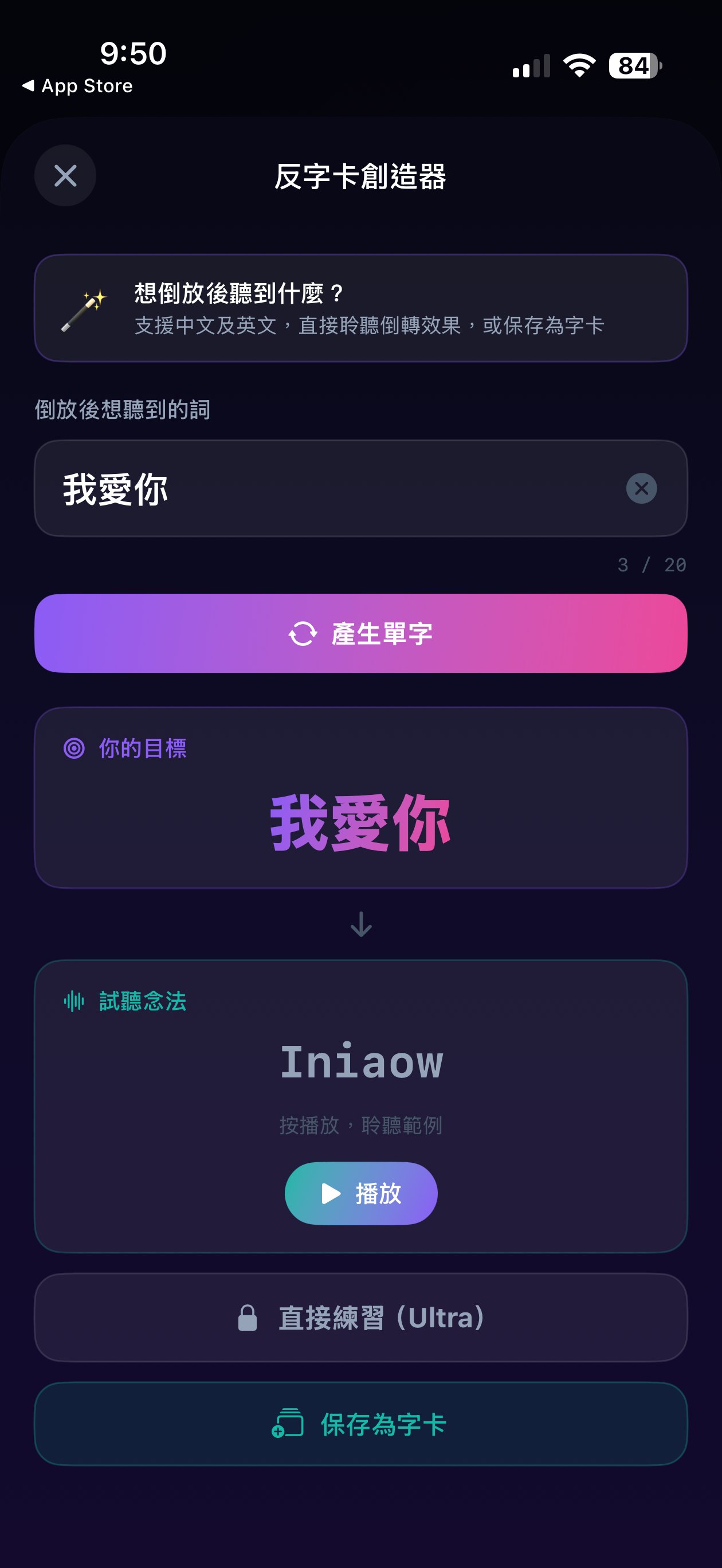Save as flashcard with 保存為字卡
The height and width of the screenshot is (1568, 722).
pos(360,1424)
